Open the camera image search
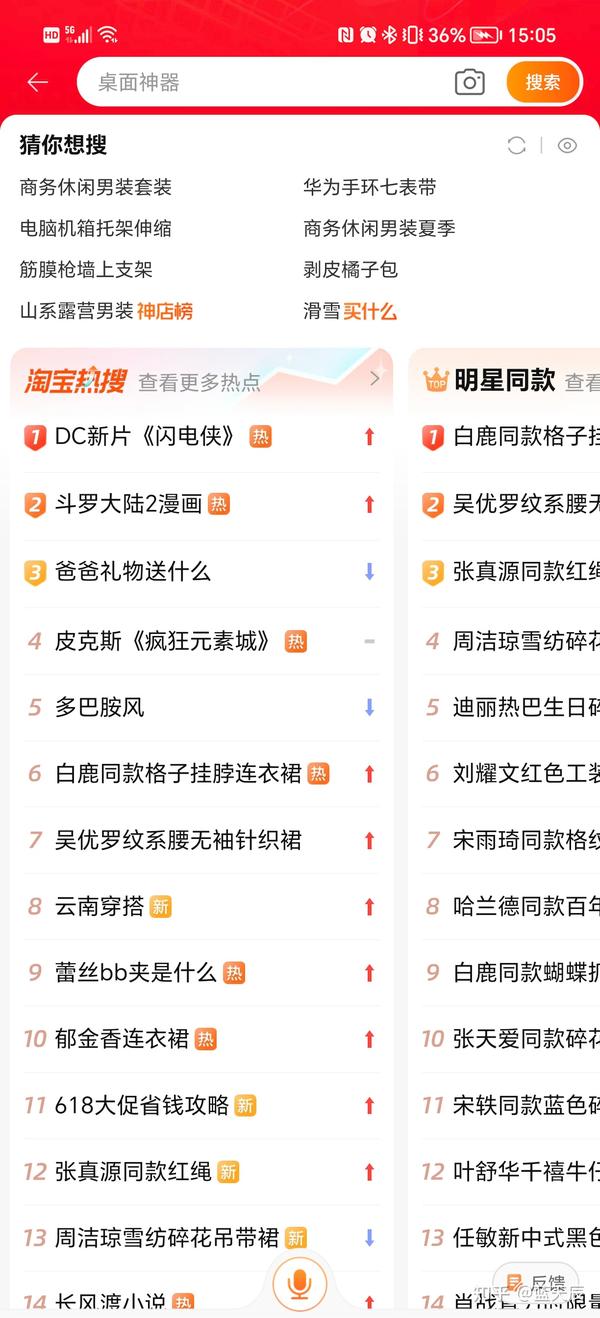The width and height of the screenshot is (600, 1318). pos(469,82)
